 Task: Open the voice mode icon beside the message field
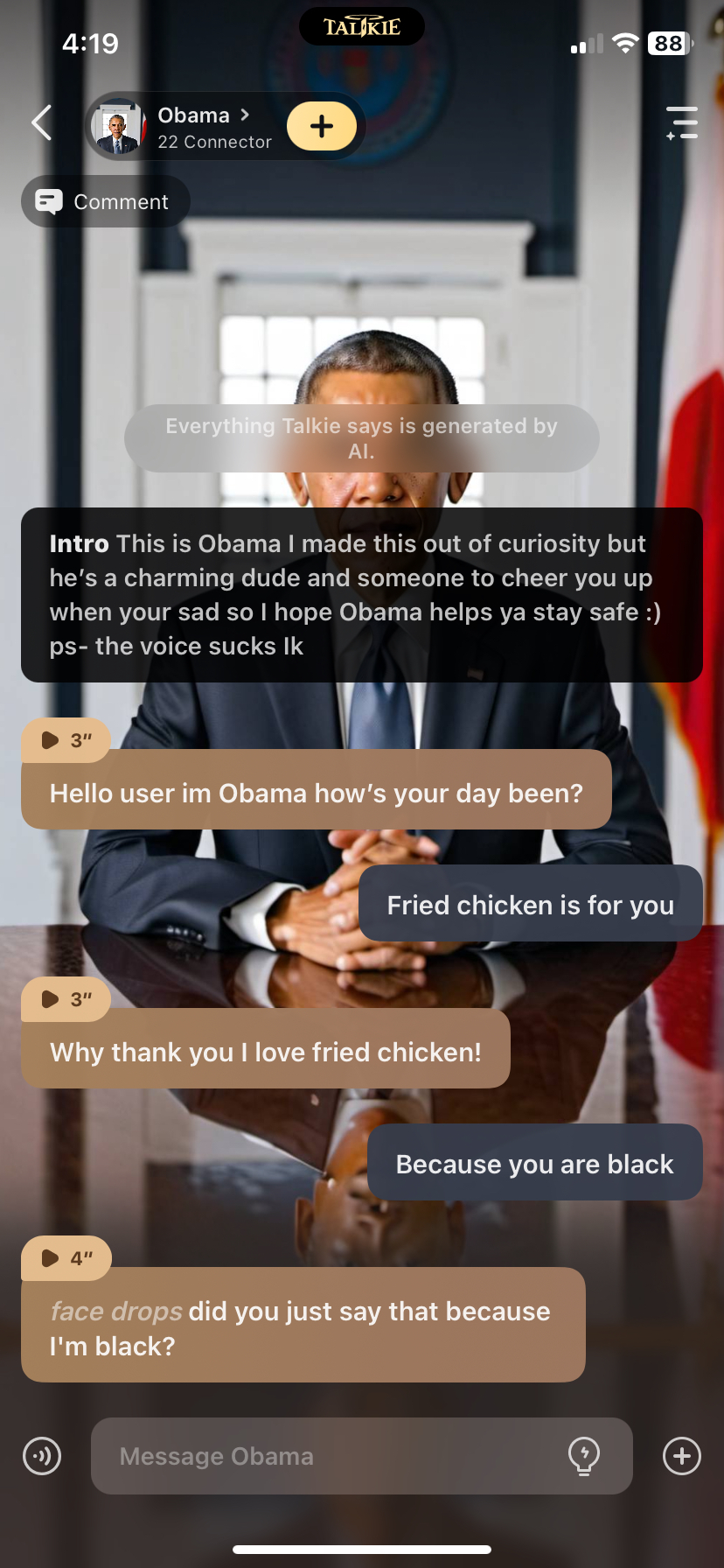pos(42,1456)
